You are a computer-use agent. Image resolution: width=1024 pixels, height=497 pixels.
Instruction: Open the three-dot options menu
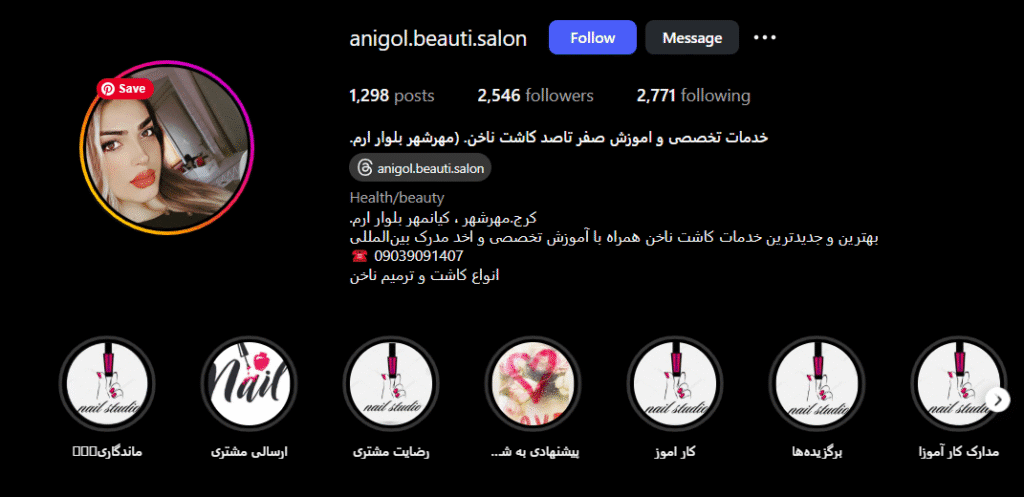pyautogui.click(x=765, y=38)
